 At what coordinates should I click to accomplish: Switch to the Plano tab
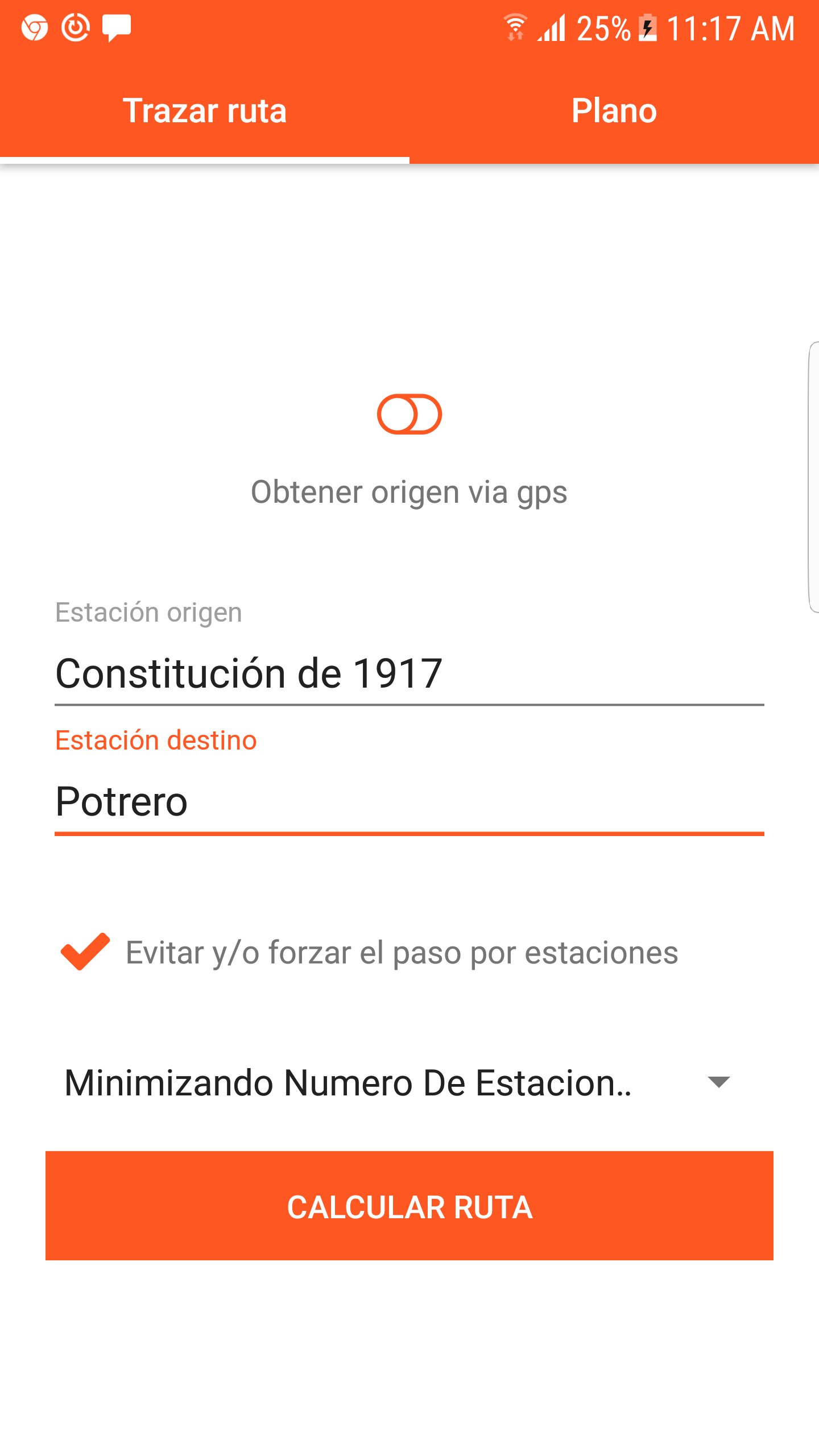coord(614,111)
